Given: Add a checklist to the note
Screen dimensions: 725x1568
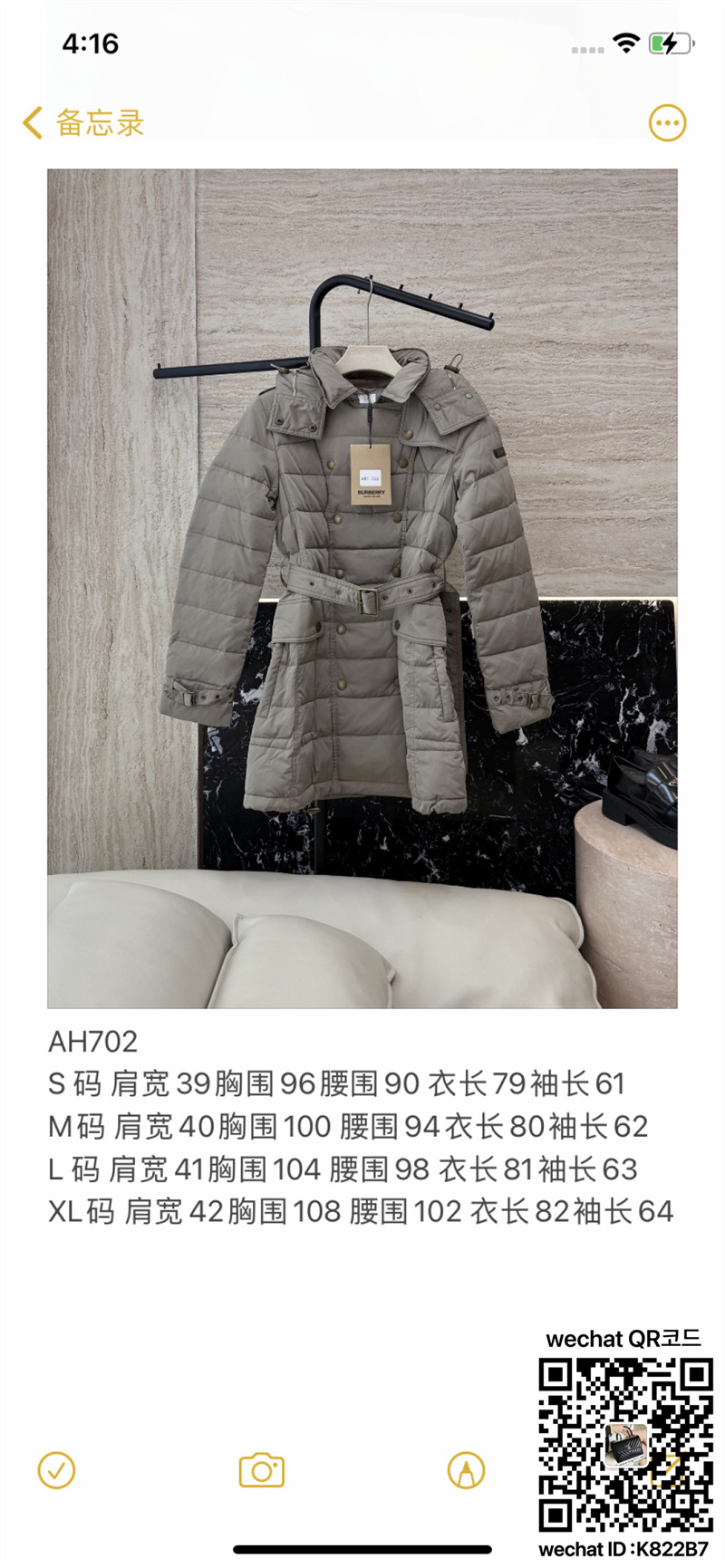Looking at the screenshot, I should 56,1470.
